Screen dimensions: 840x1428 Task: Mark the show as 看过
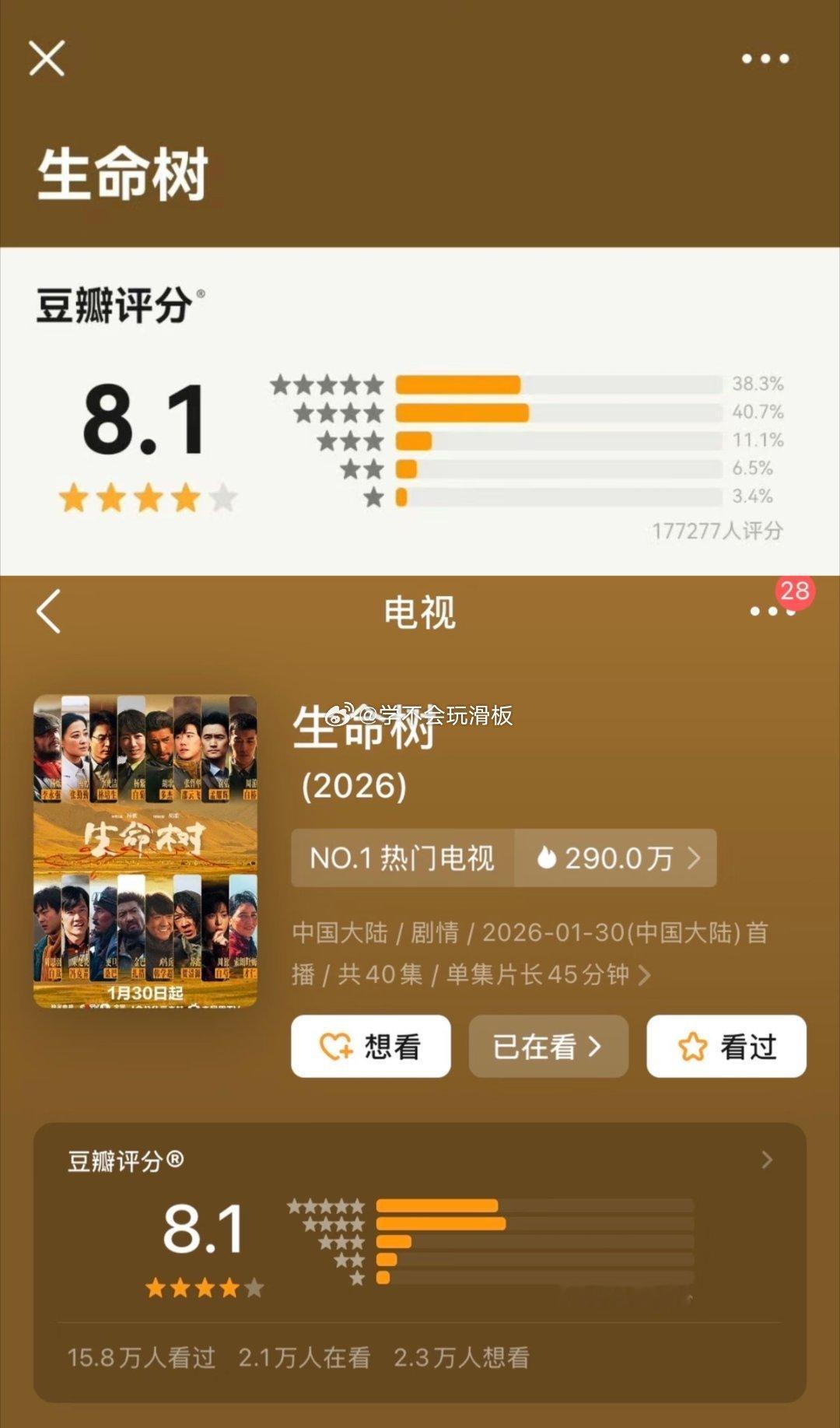coord(726,1047)
